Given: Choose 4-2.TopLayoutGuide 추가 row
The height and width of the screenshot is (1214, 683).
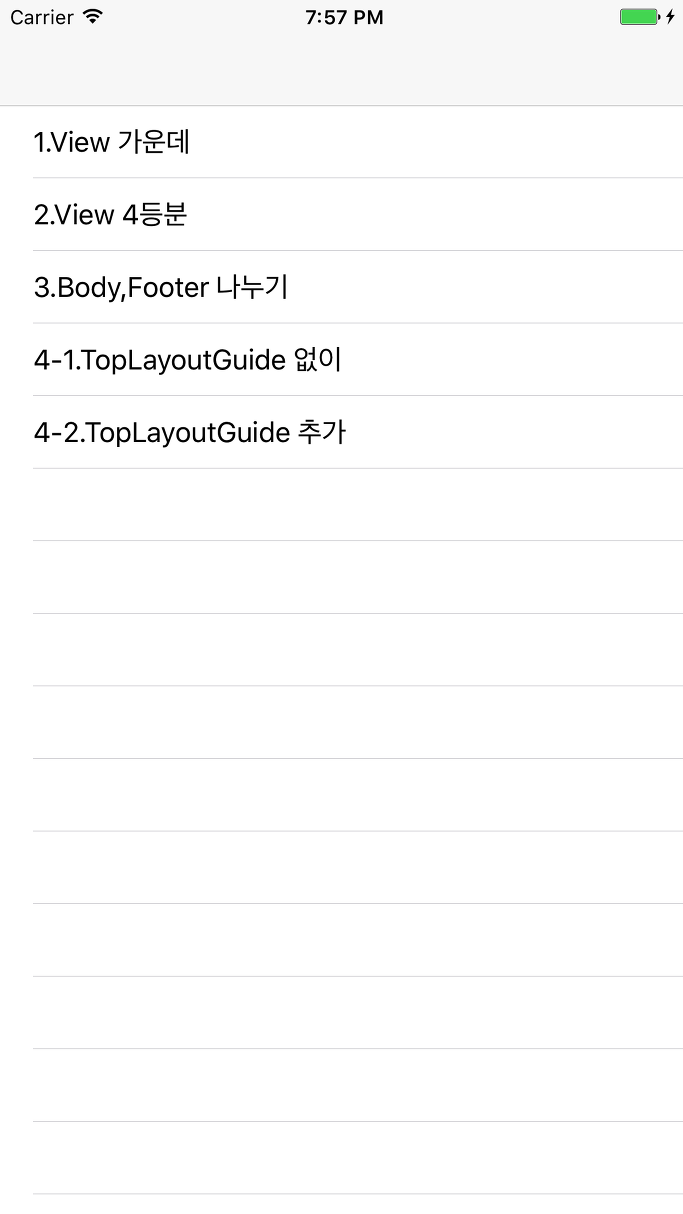Looking at the screenshot, I should point(341,432).
